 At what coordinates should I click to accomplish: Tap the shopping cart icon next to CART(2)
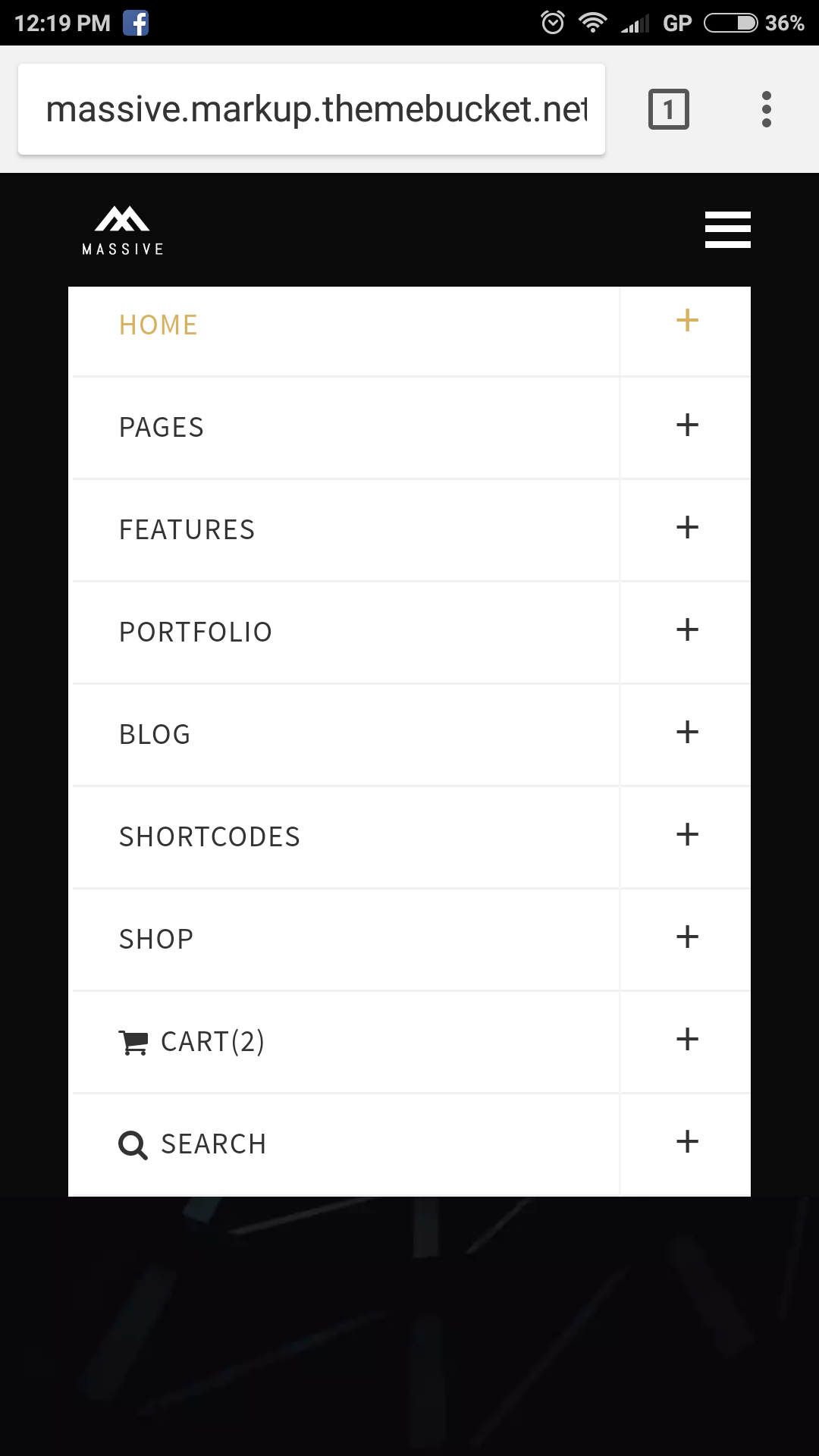pos(133,1042)
